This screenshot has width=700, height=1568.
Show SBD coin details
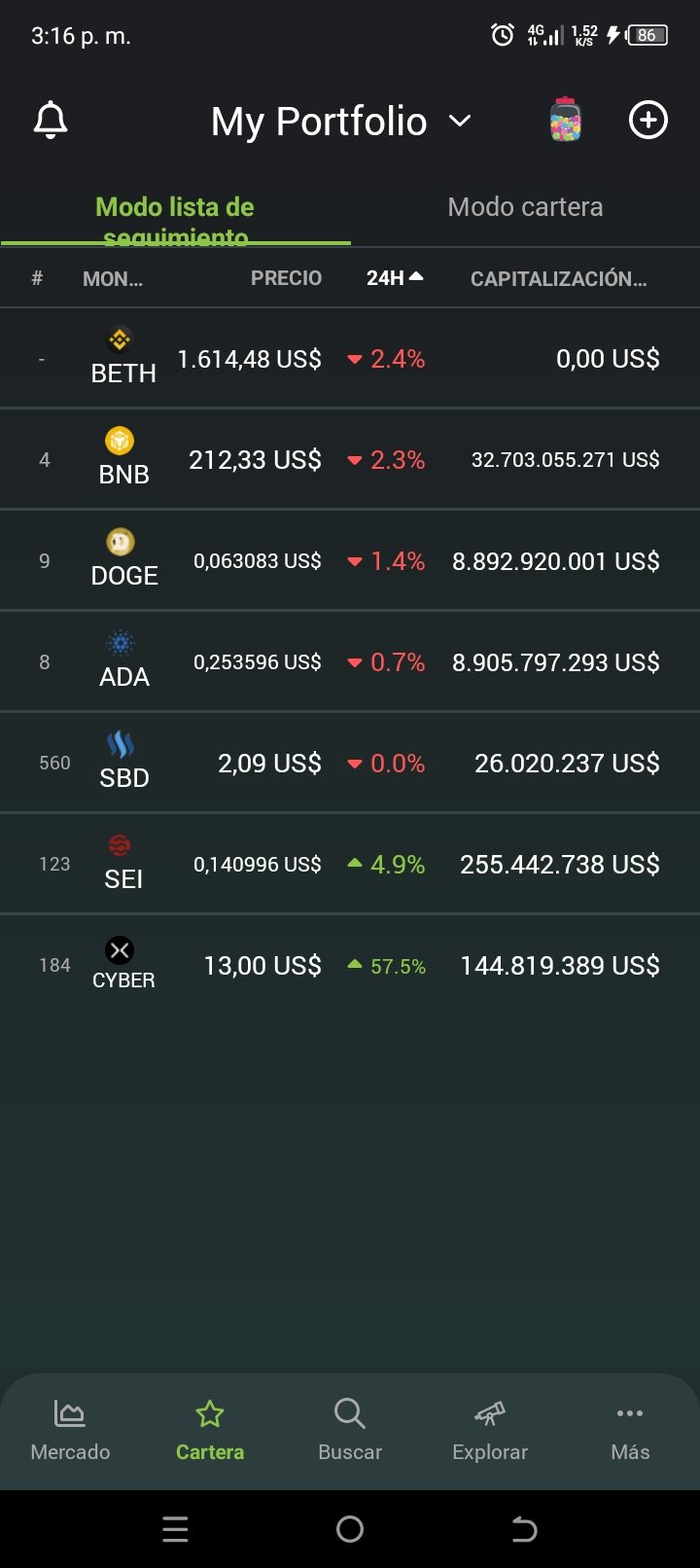350,764
